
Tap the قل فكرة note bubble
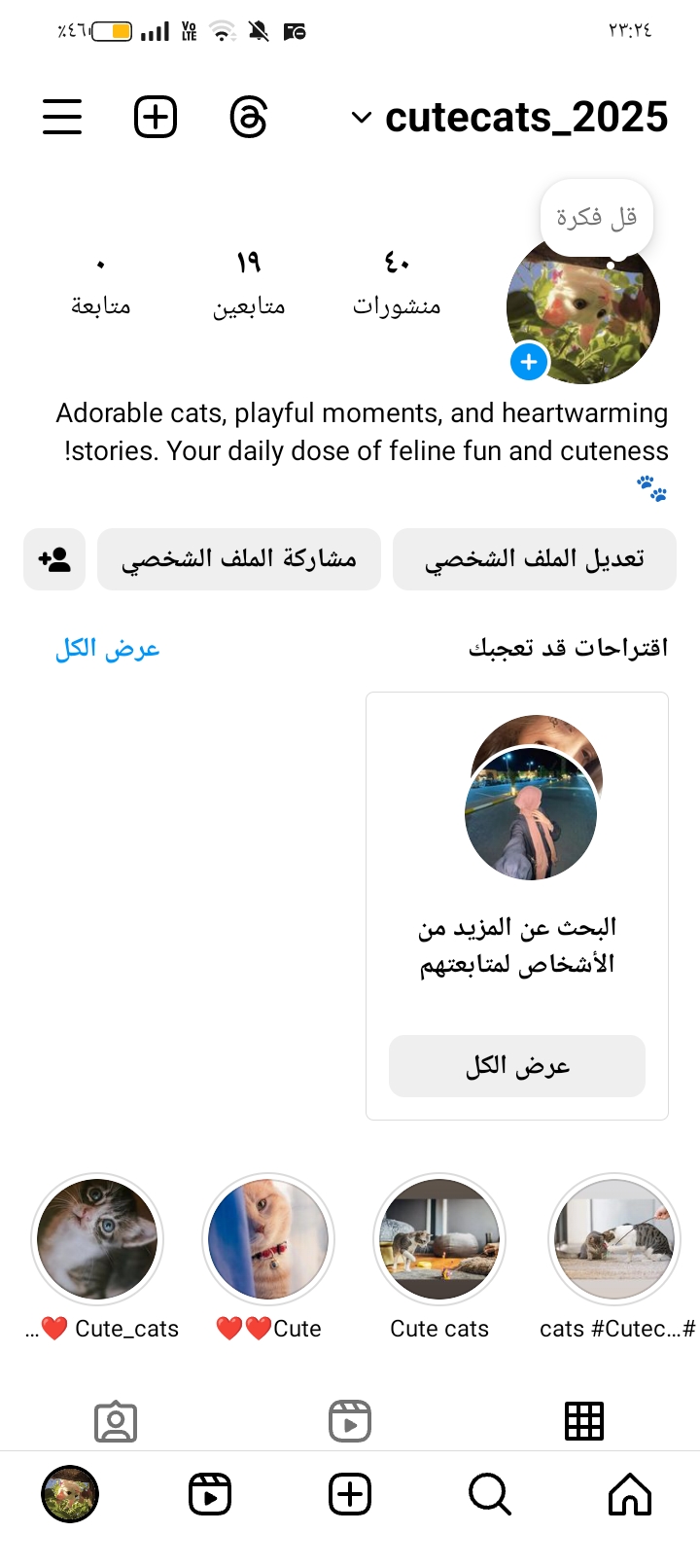pyautogui.click(x=596, y=217)
